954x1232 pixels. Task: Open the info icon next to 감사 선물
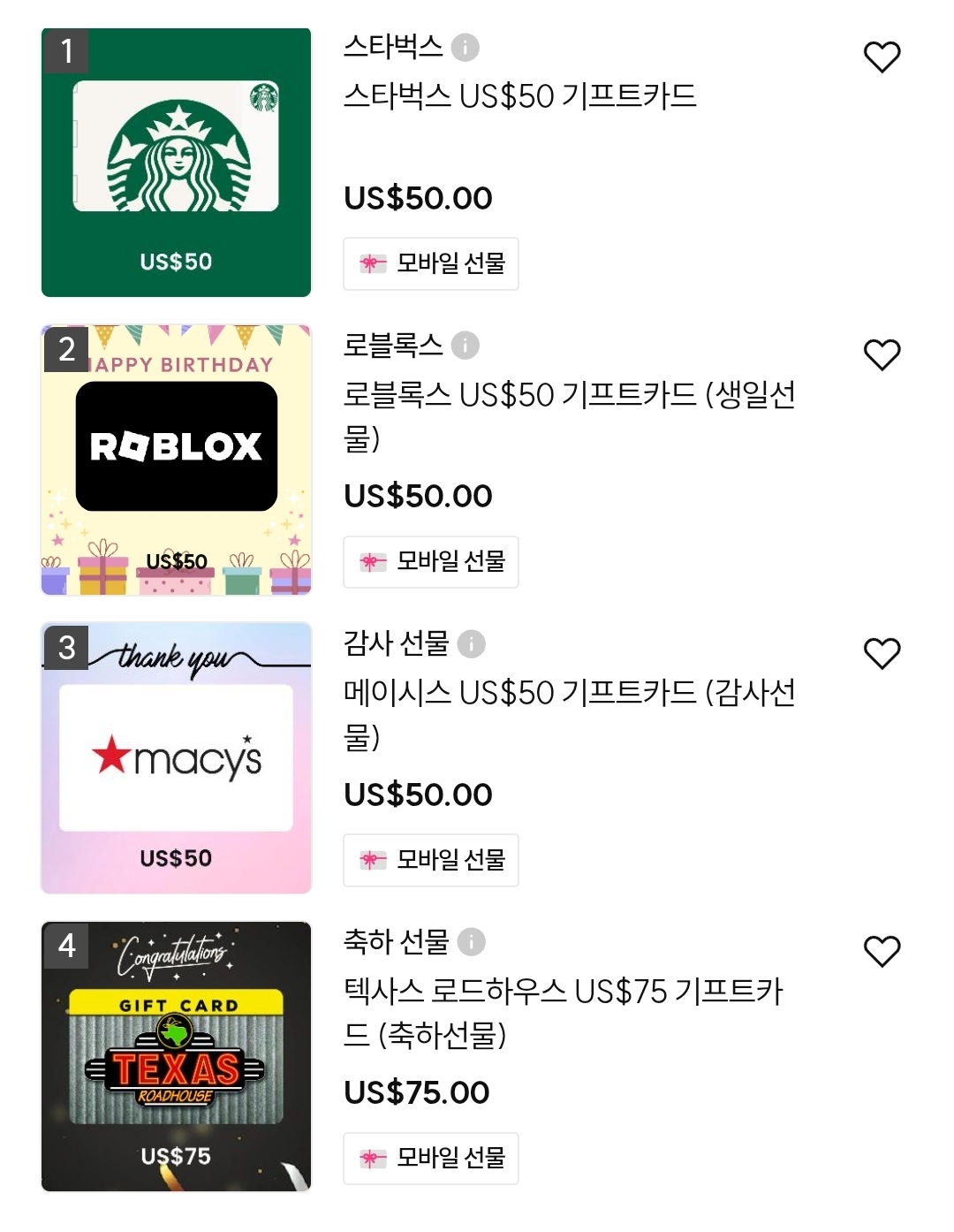[x=472, y=644]
